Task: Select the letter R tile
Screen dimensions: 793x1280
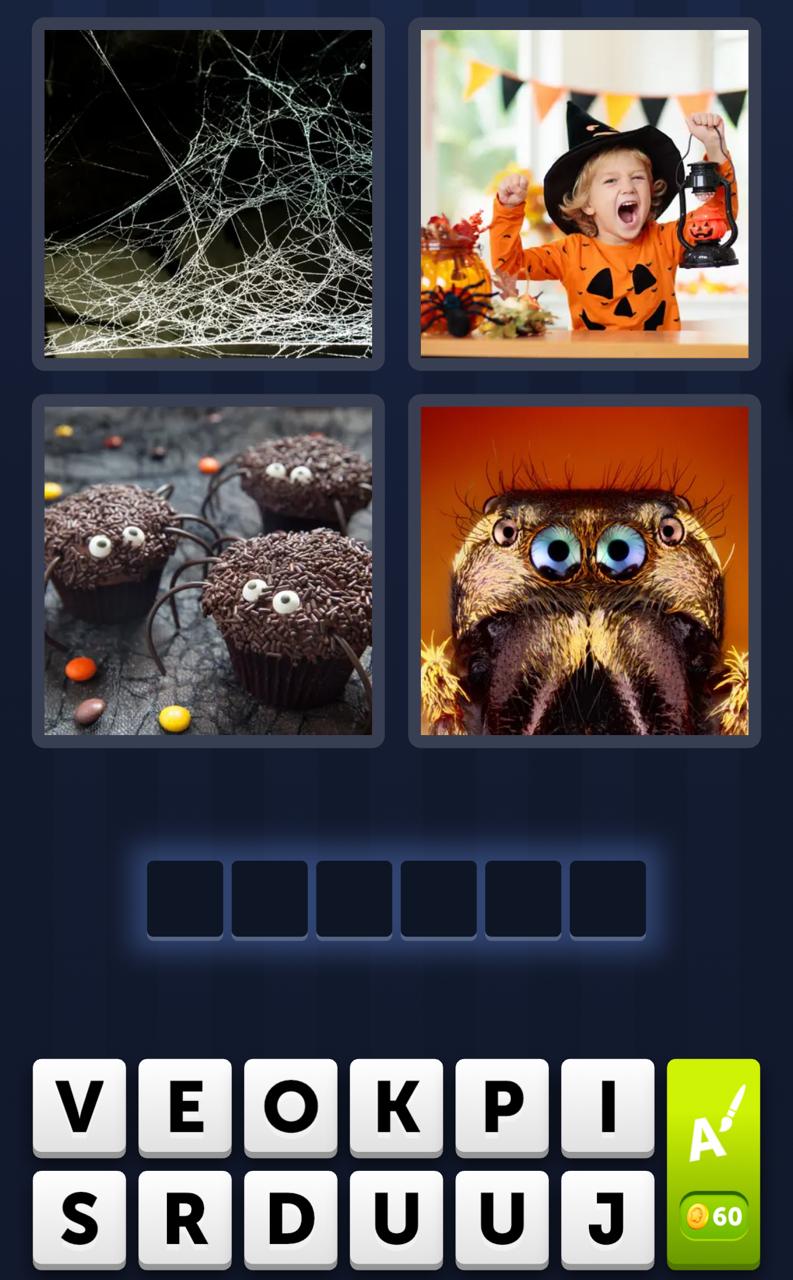Action: click(x=185, y=1218)
